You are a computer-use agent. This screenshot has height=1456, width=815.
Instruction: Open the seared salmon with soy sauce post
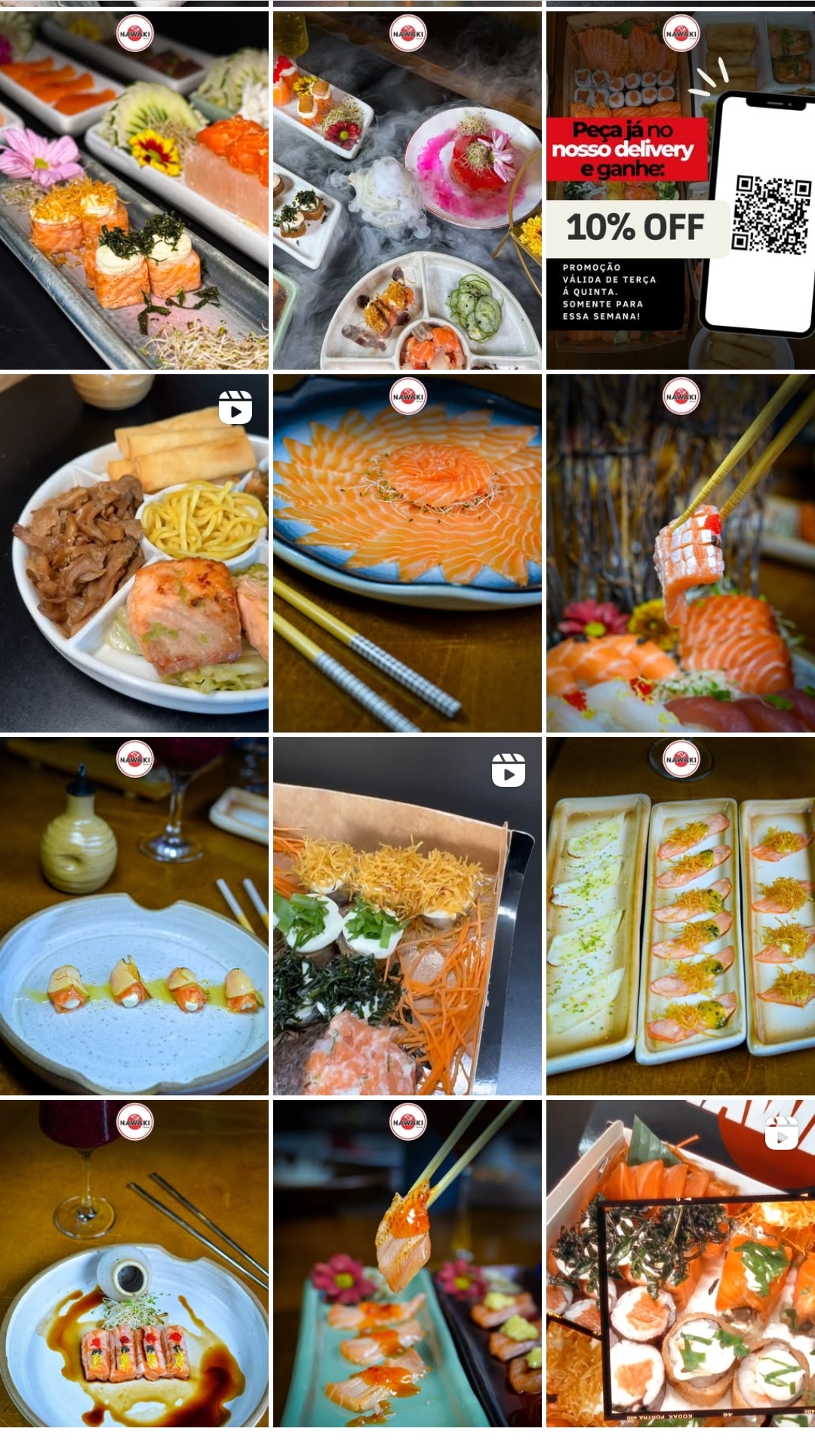coord(134,1264)
